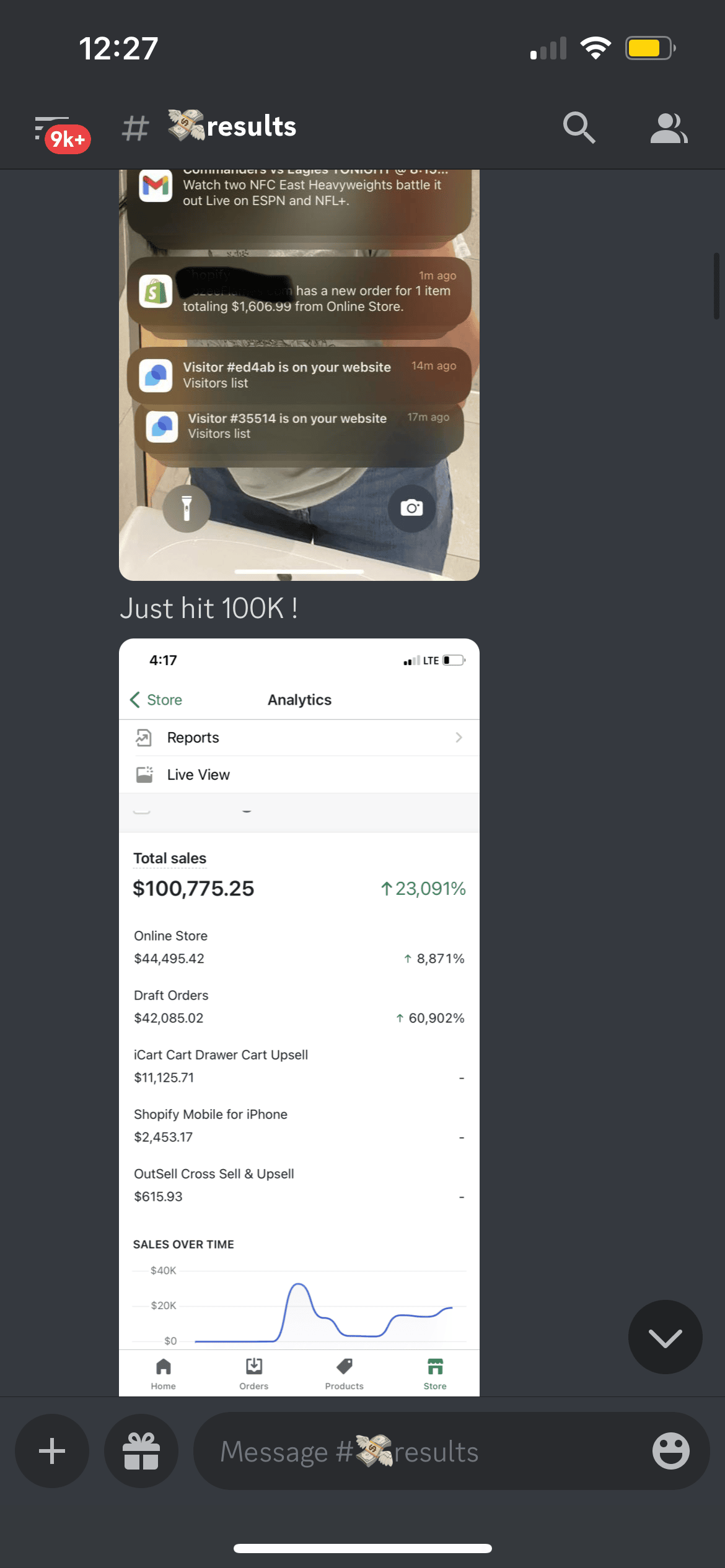
Task: Focus the Message #results text field
Action: pos(421,1451)
